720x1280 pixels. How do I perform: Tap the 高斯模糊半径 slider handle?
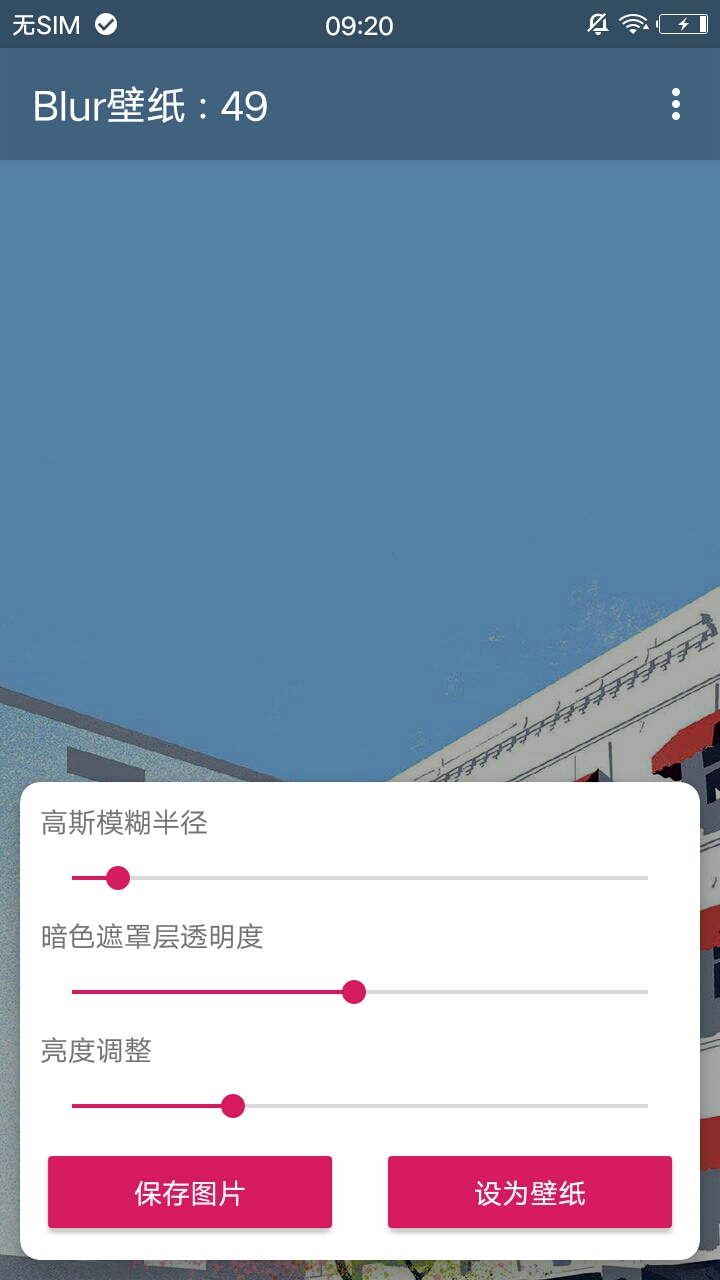coord(117,878)
